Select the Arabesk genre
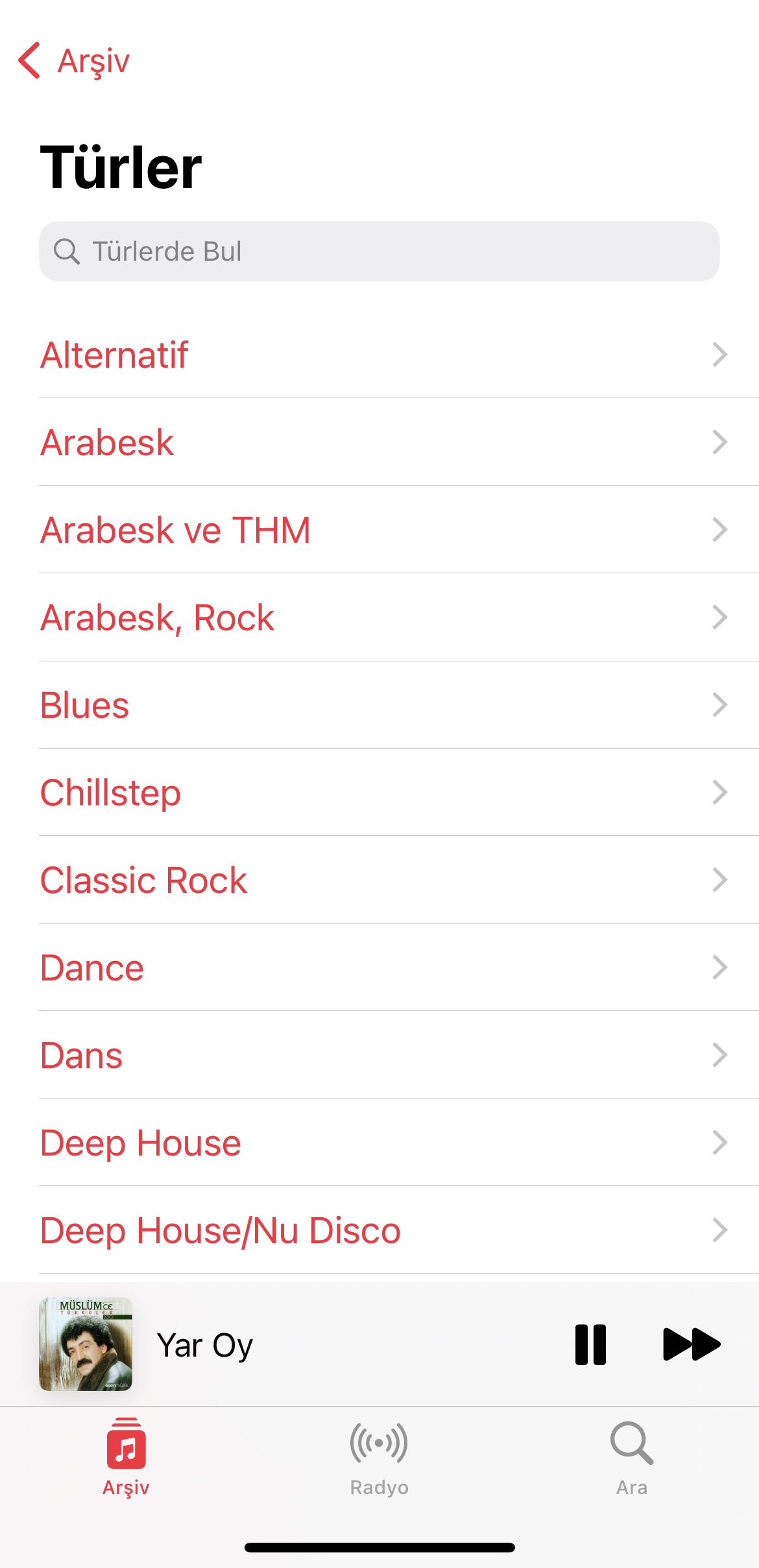759x1568 pixels. [379, 442]
